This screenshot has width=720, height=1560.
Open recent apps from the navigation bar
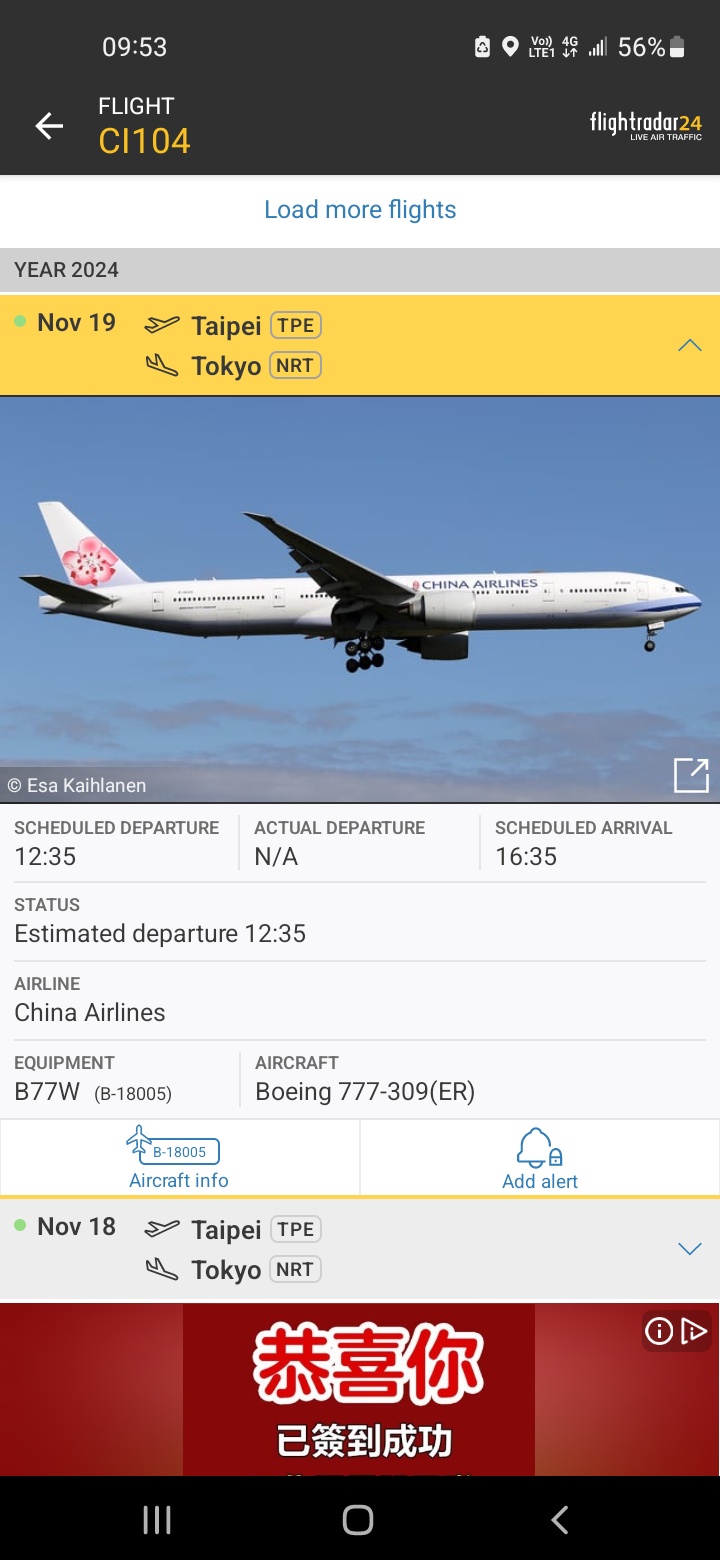click(157, 1520)
